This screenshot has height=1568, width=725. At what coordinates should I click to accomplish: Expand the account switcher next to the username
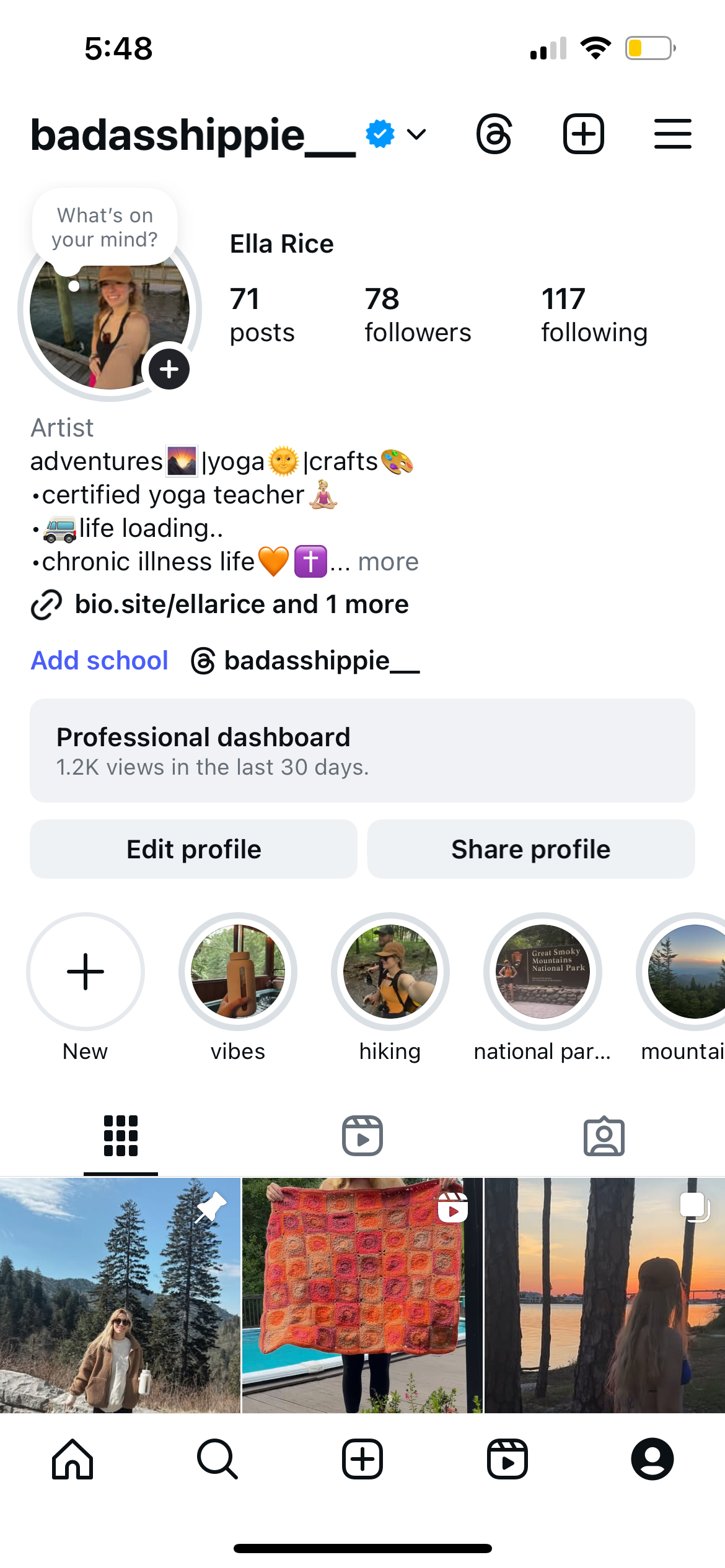click(x=416, y=134)
